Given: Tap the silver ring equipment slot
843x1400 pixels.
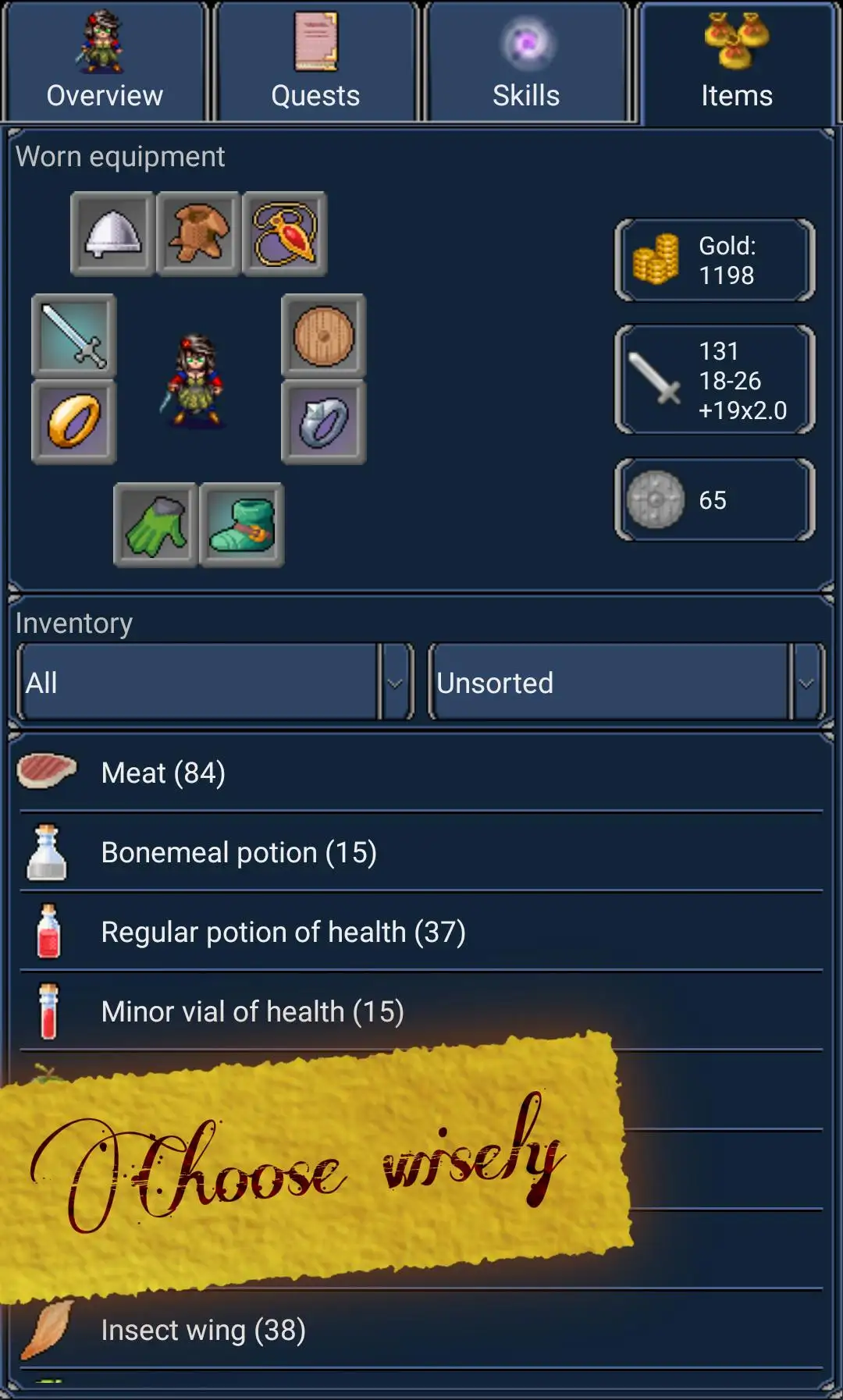Looking at the screenshot, I should tap(323, 422).
